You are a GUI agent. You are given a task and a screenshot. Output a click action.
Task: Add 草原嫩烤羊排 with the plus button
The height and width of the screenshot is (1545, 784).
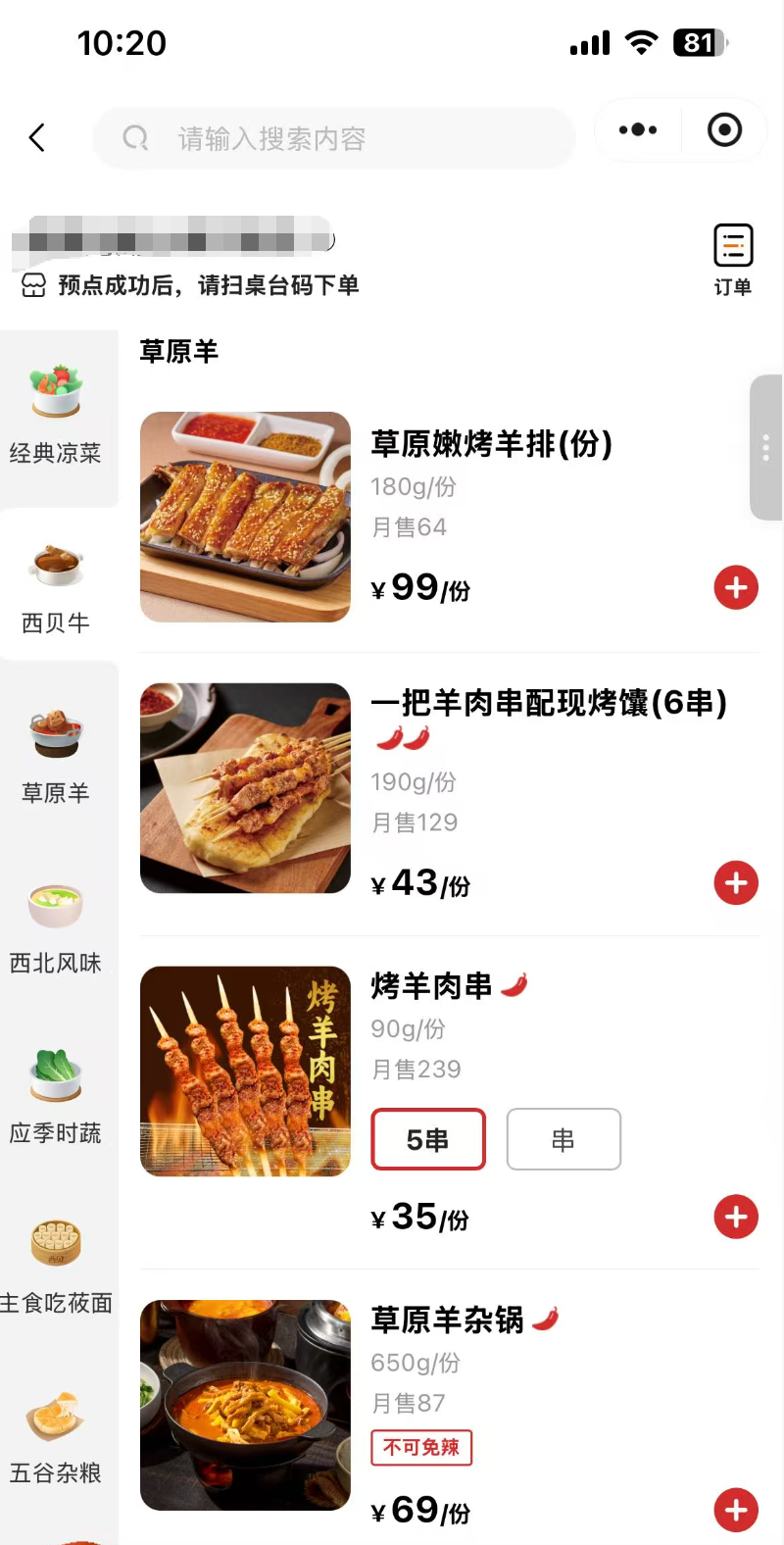point(736,587)
